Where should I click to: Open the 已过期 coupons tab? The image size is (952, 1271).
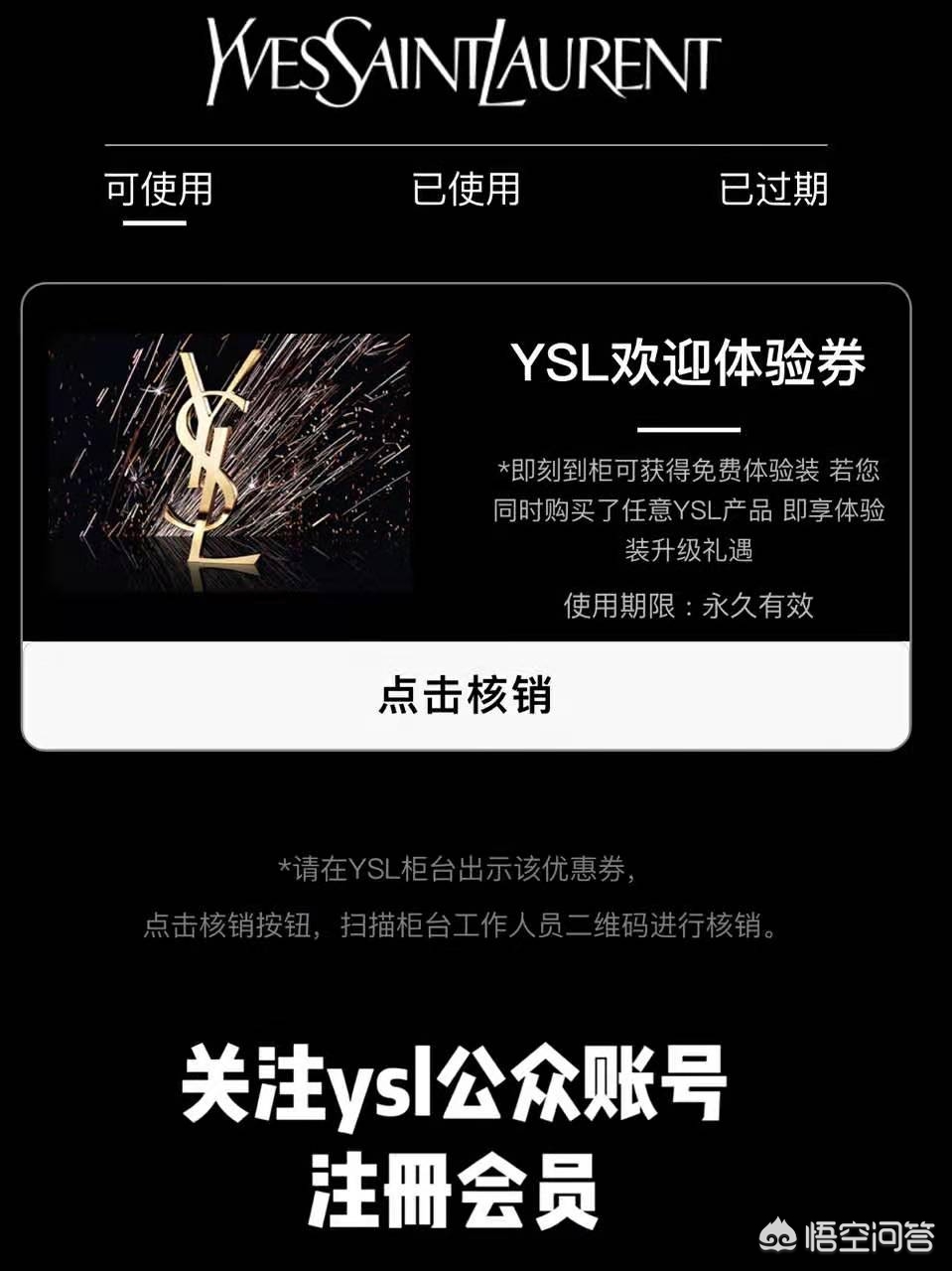tap(772, 189)
